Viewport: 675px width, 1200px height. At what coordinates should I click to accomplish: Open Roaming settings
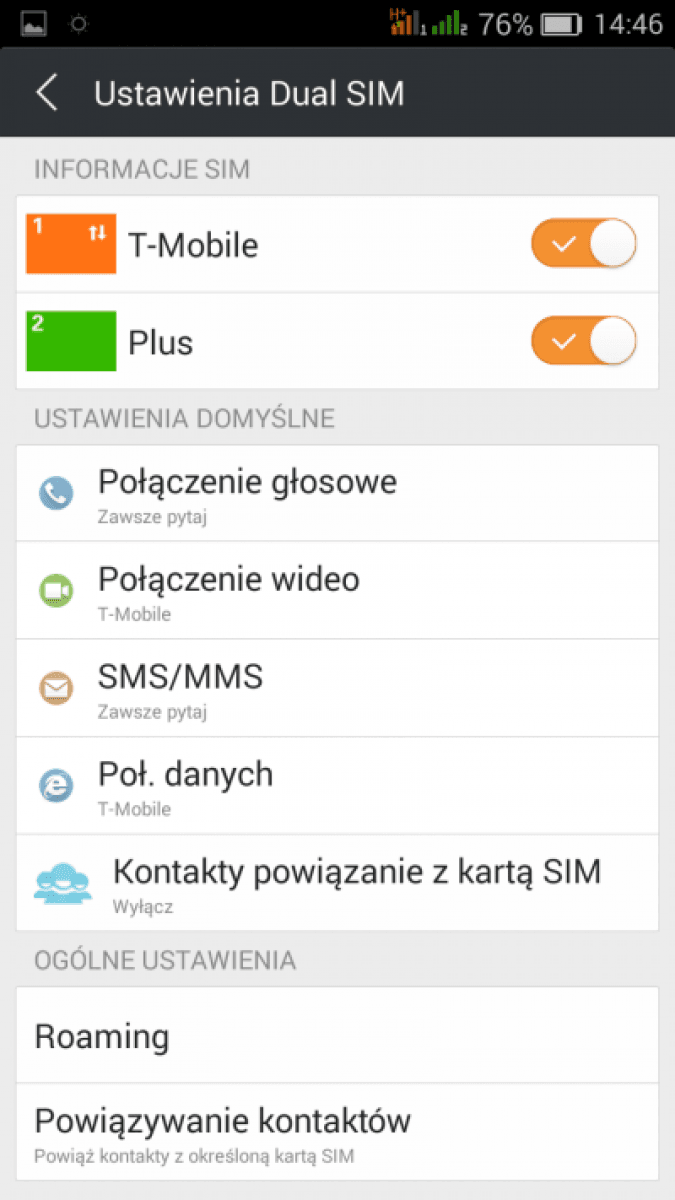[x=337, y=1035]
